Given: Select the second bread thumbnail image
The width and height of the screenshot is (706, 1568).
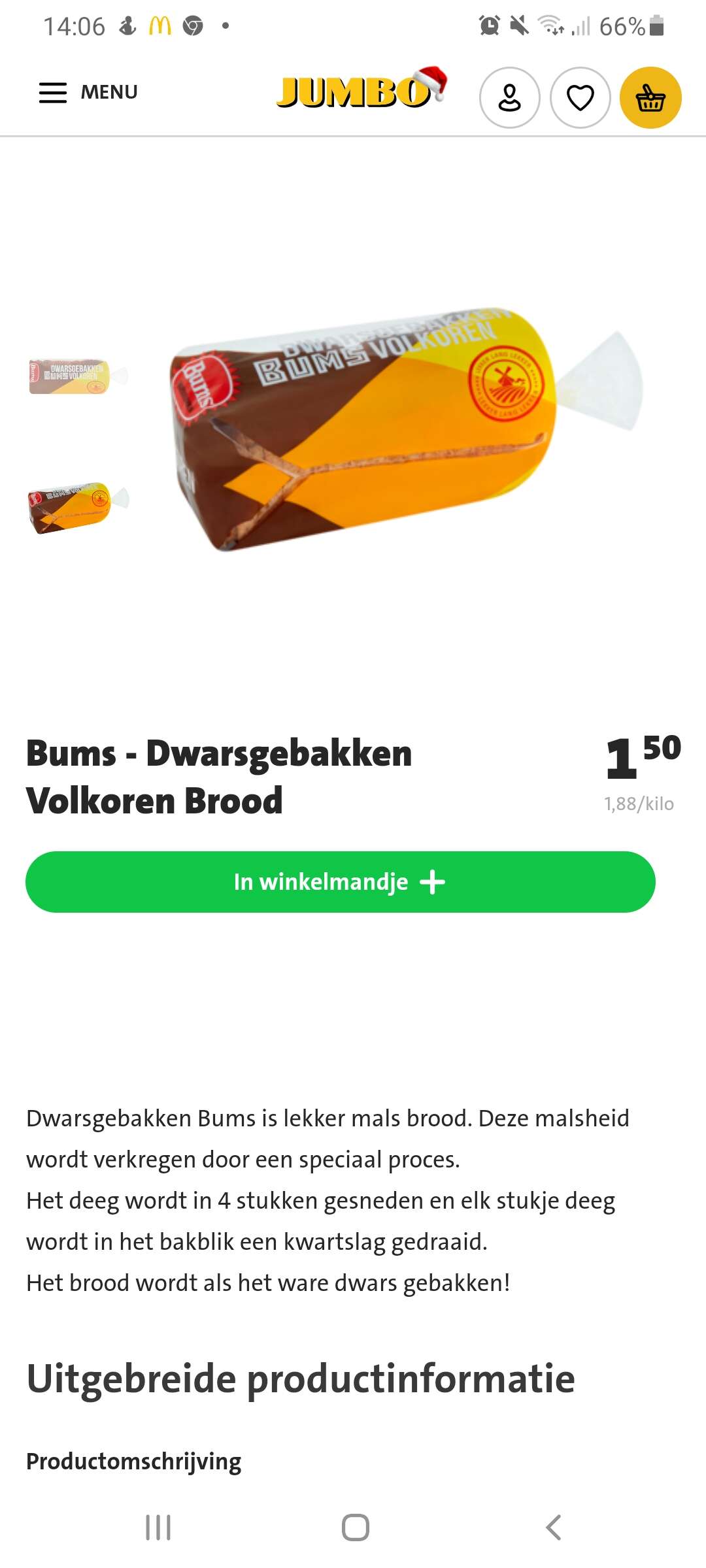Looking at the screenshot, I should [x=78, y=508].
